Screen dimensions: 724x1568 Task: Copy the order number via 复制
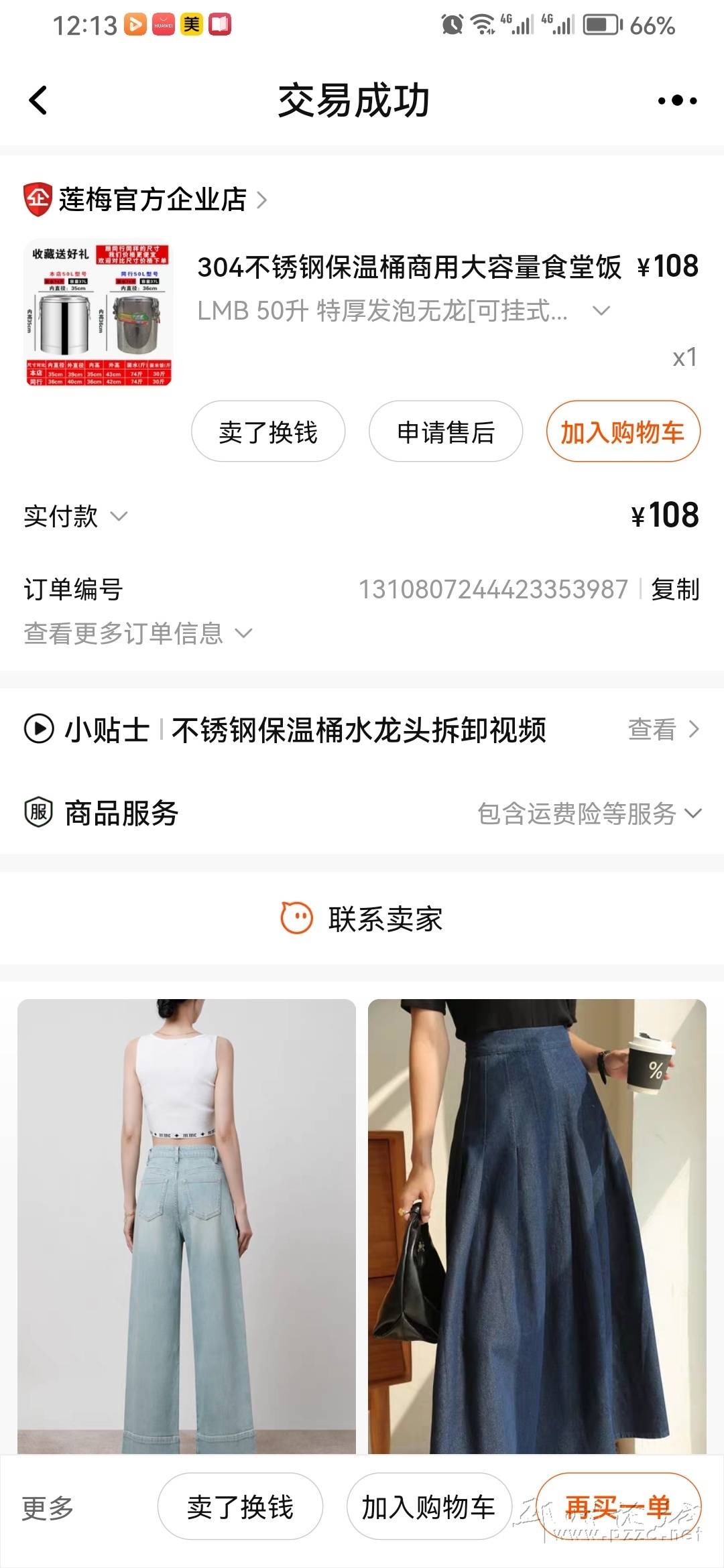[x=675, y=589]
